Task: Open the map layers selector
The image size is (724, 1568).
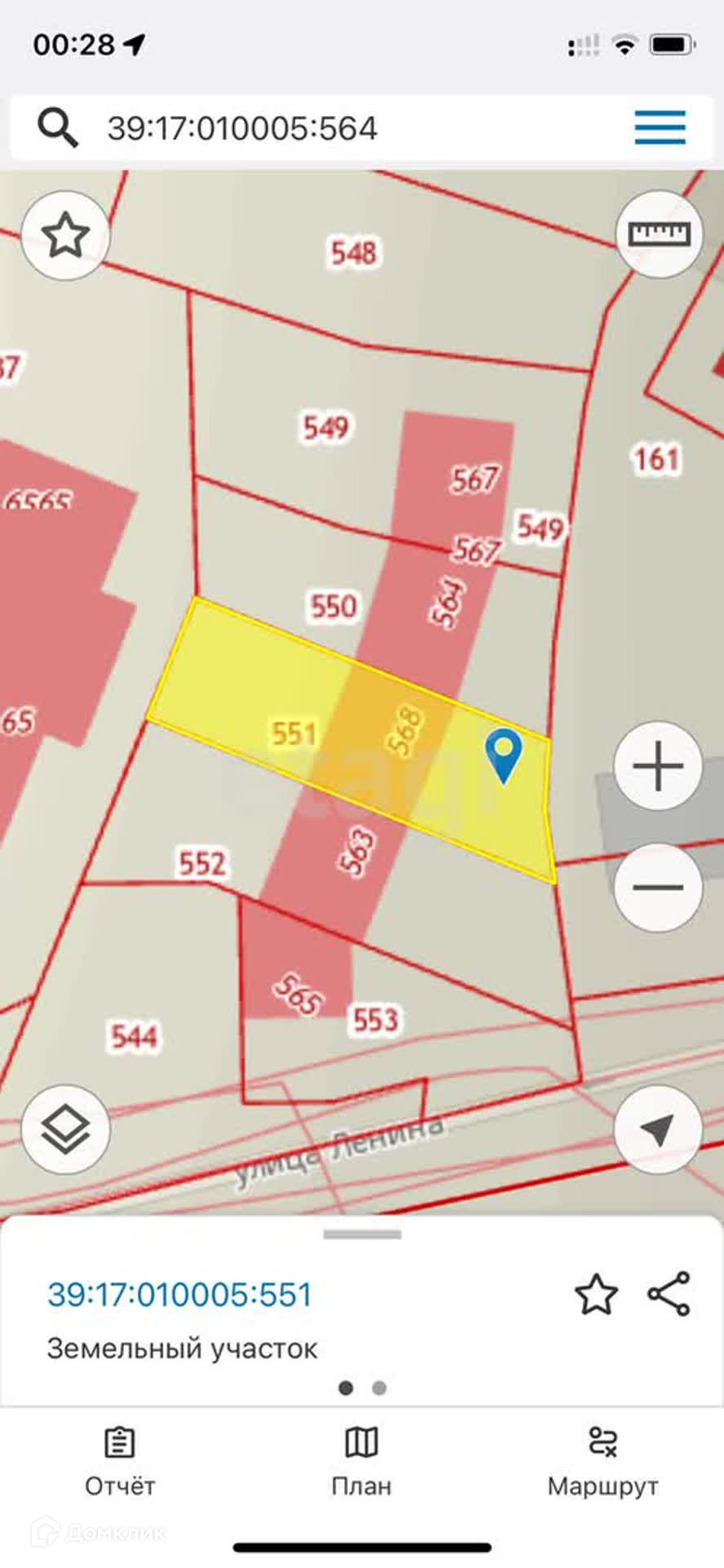Action: coord(65,1129)
